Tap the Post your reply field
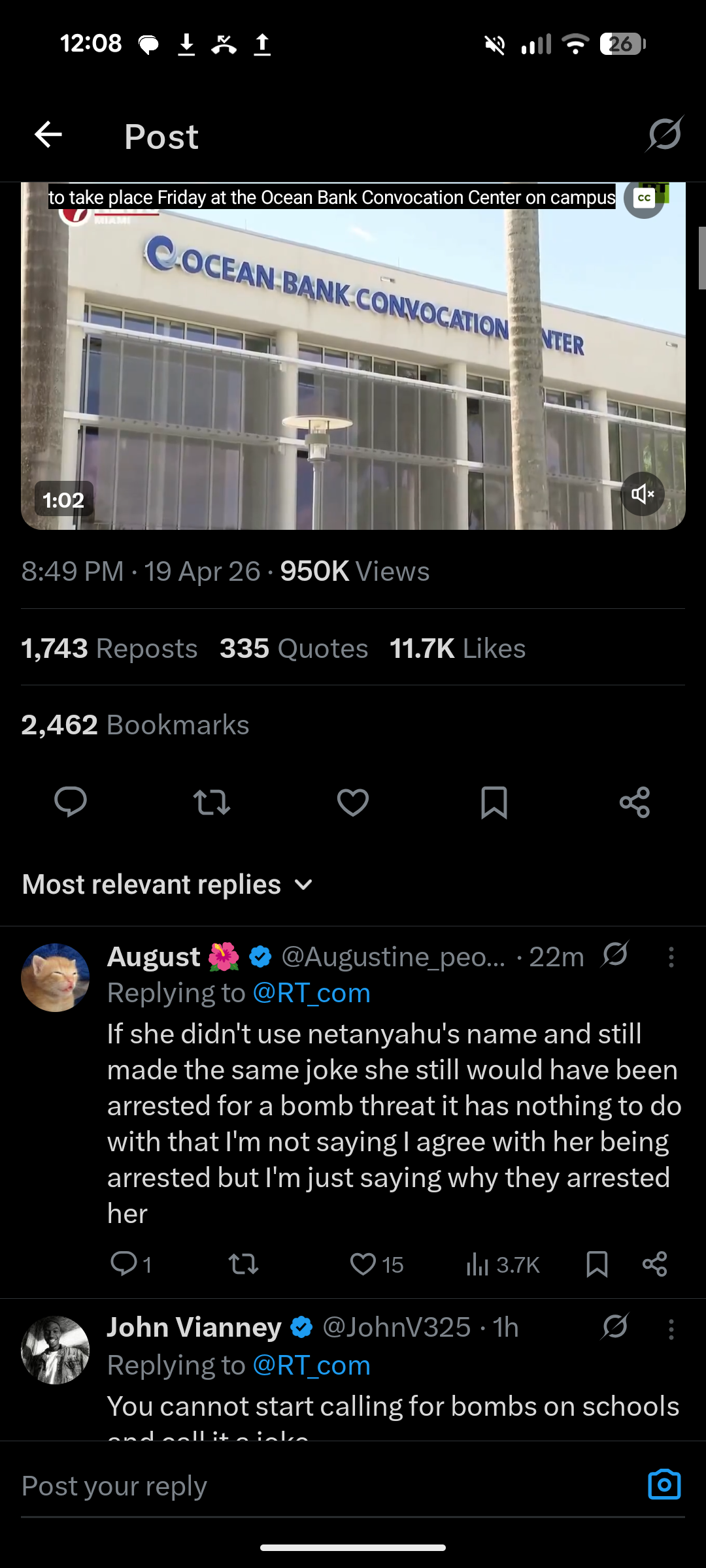 pos(314,1486)
